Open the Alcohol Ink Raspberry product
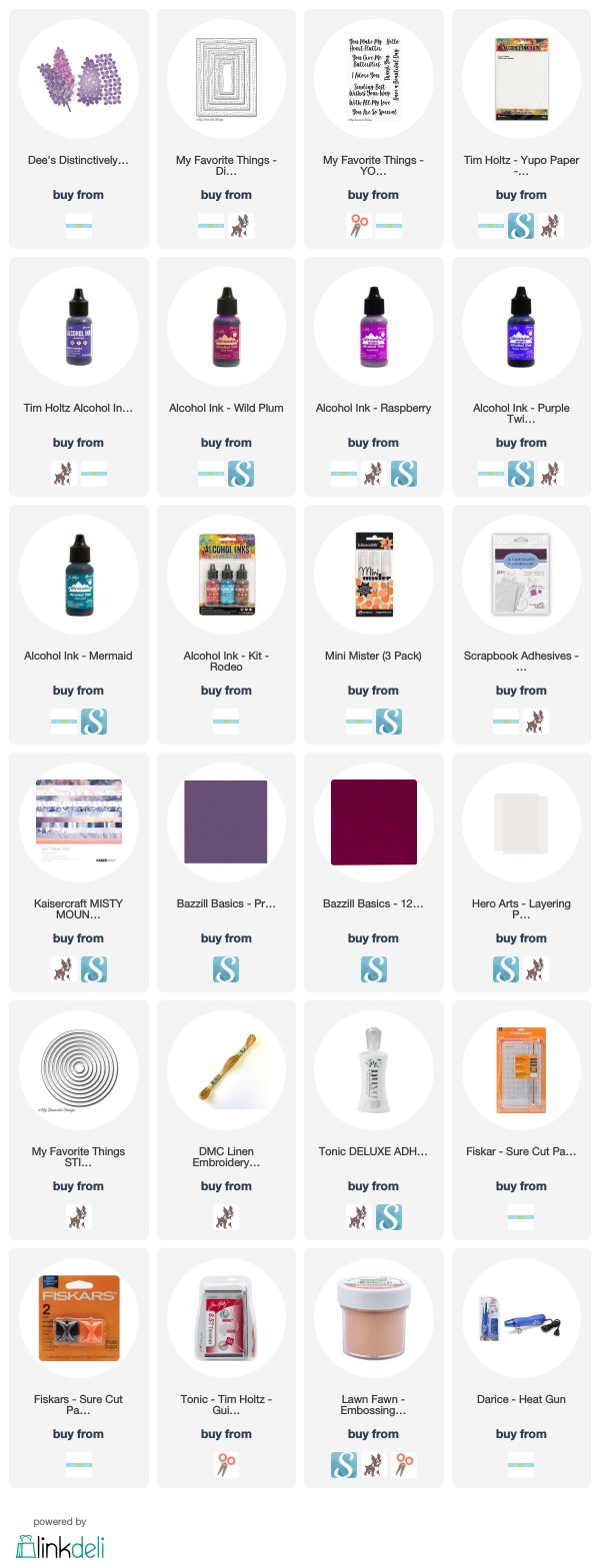This screenshot has width=600, height=1568. tap(373, 328)
